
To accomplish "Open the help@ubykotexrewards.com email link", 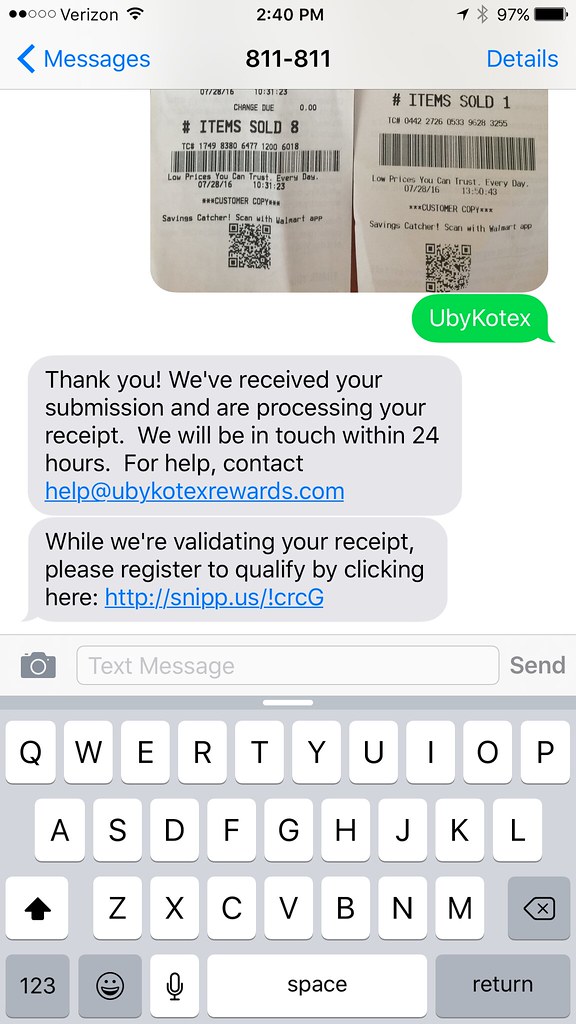I will [x=194, y=490].
